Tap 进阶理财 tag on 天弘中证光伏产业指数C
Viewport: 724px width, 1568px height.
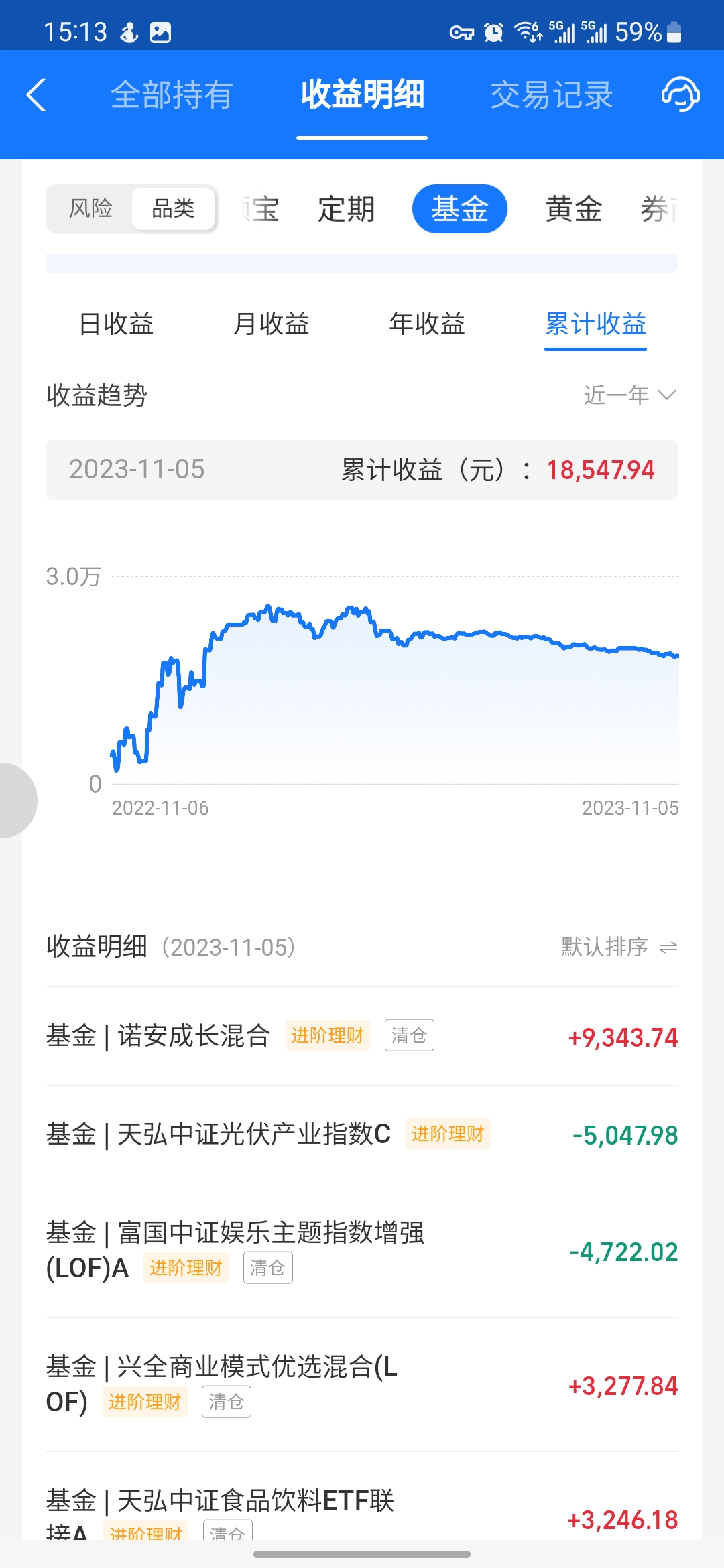[x=447, y=1134]
